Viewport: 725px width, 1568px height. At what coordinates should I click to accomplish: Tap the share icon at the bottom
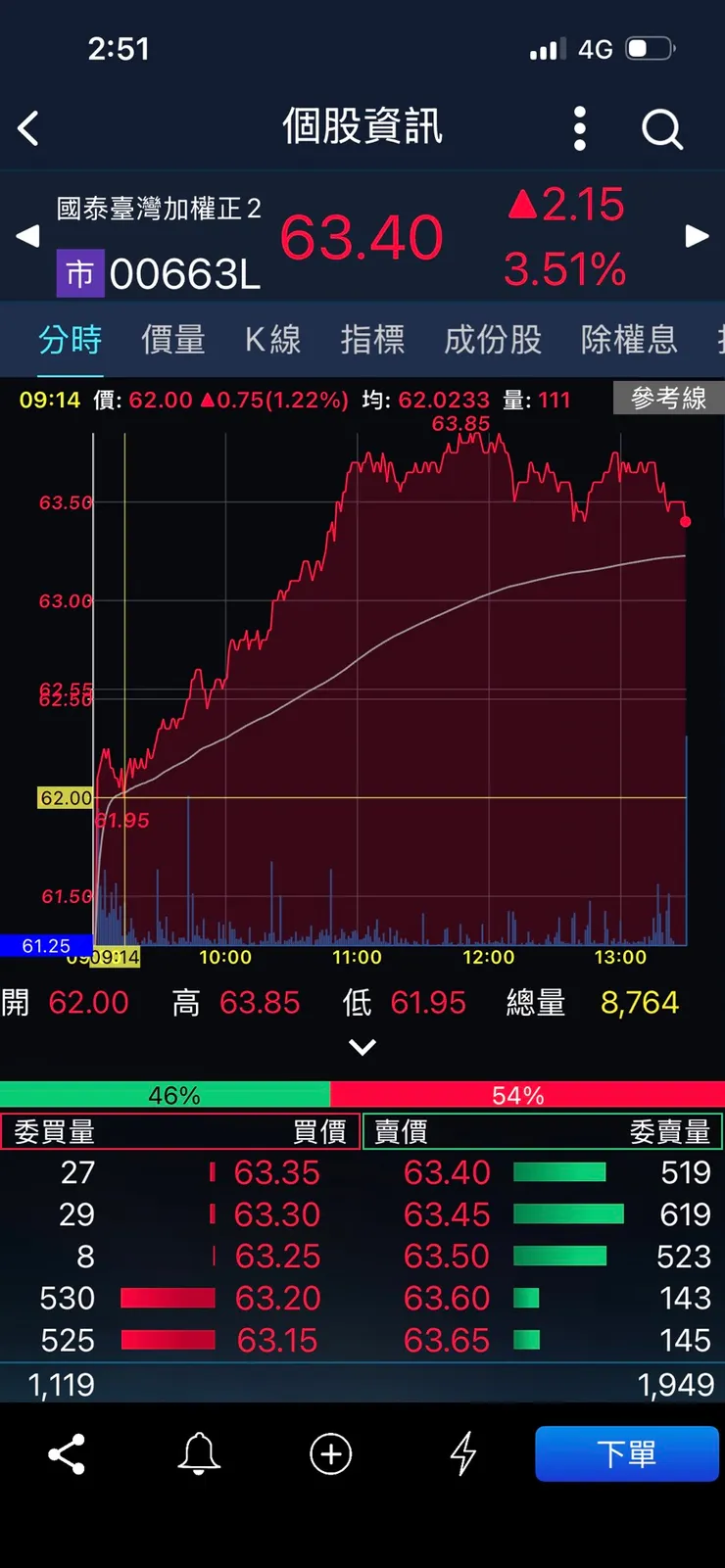(66, 1454)
